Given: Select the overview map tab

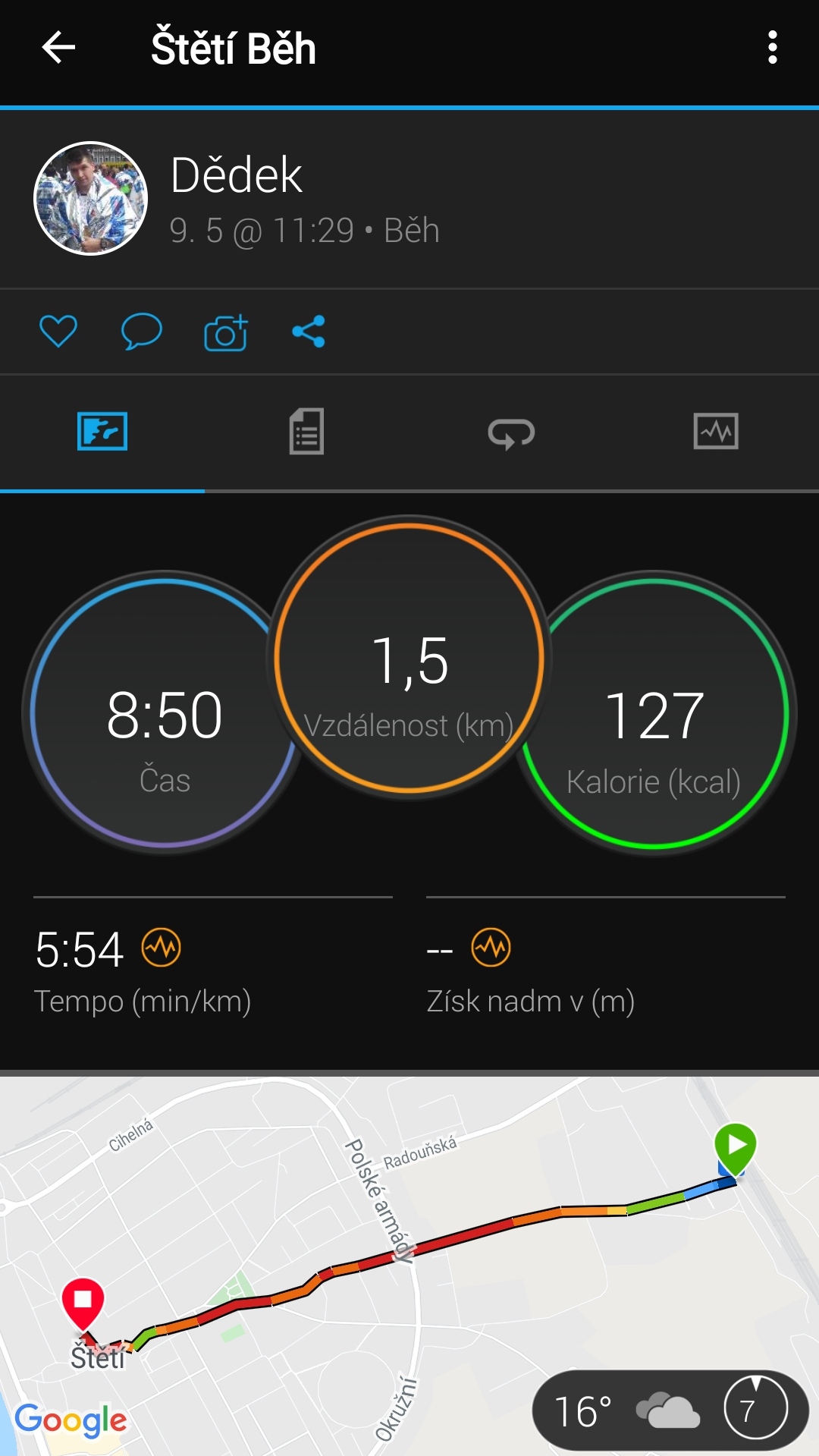Looking at the screenshot, I should [x=102, y=432].
